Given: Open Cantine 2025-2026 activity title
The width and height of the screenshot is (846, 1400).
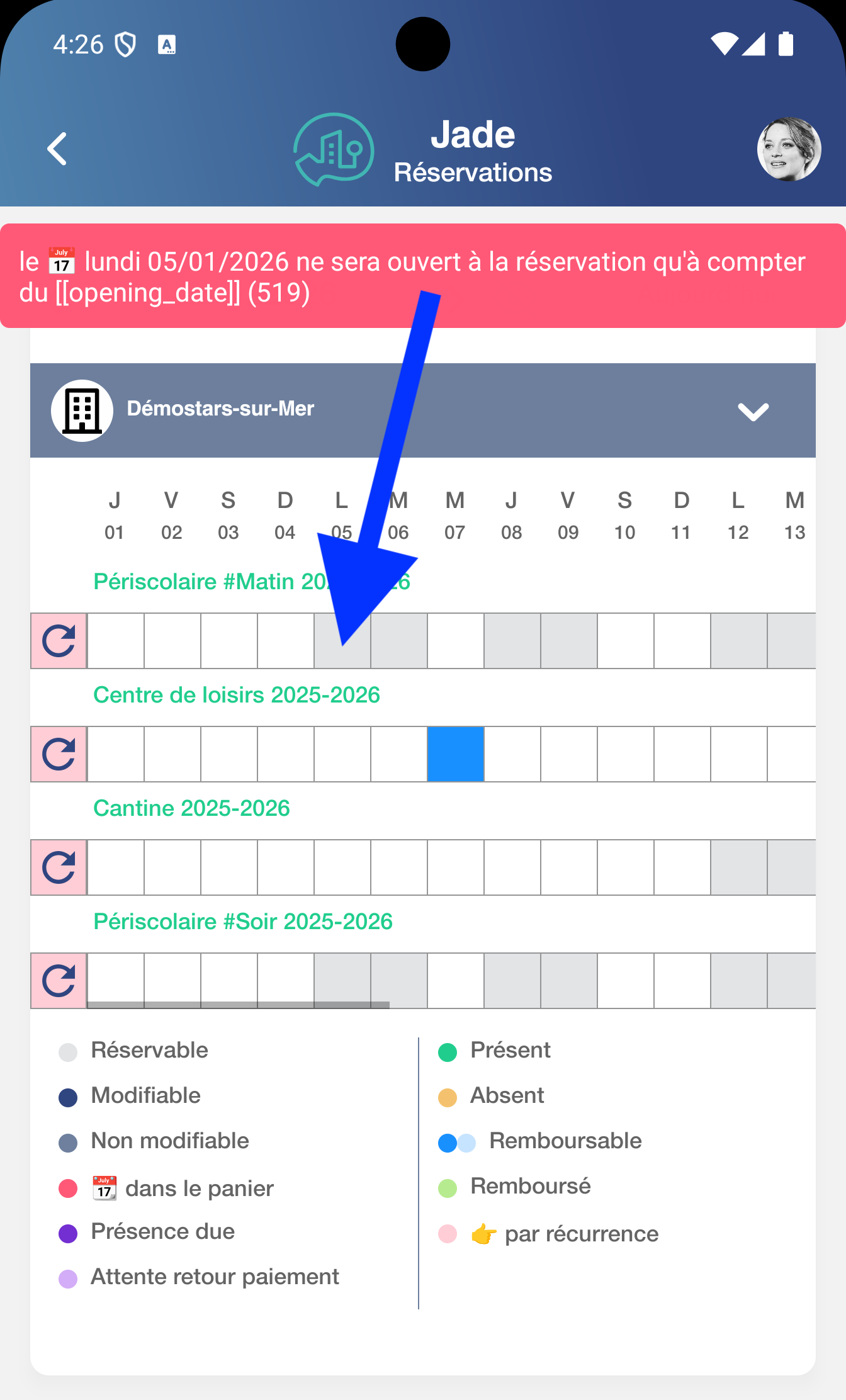Looking at the screenshot, I should click(191, 808).
